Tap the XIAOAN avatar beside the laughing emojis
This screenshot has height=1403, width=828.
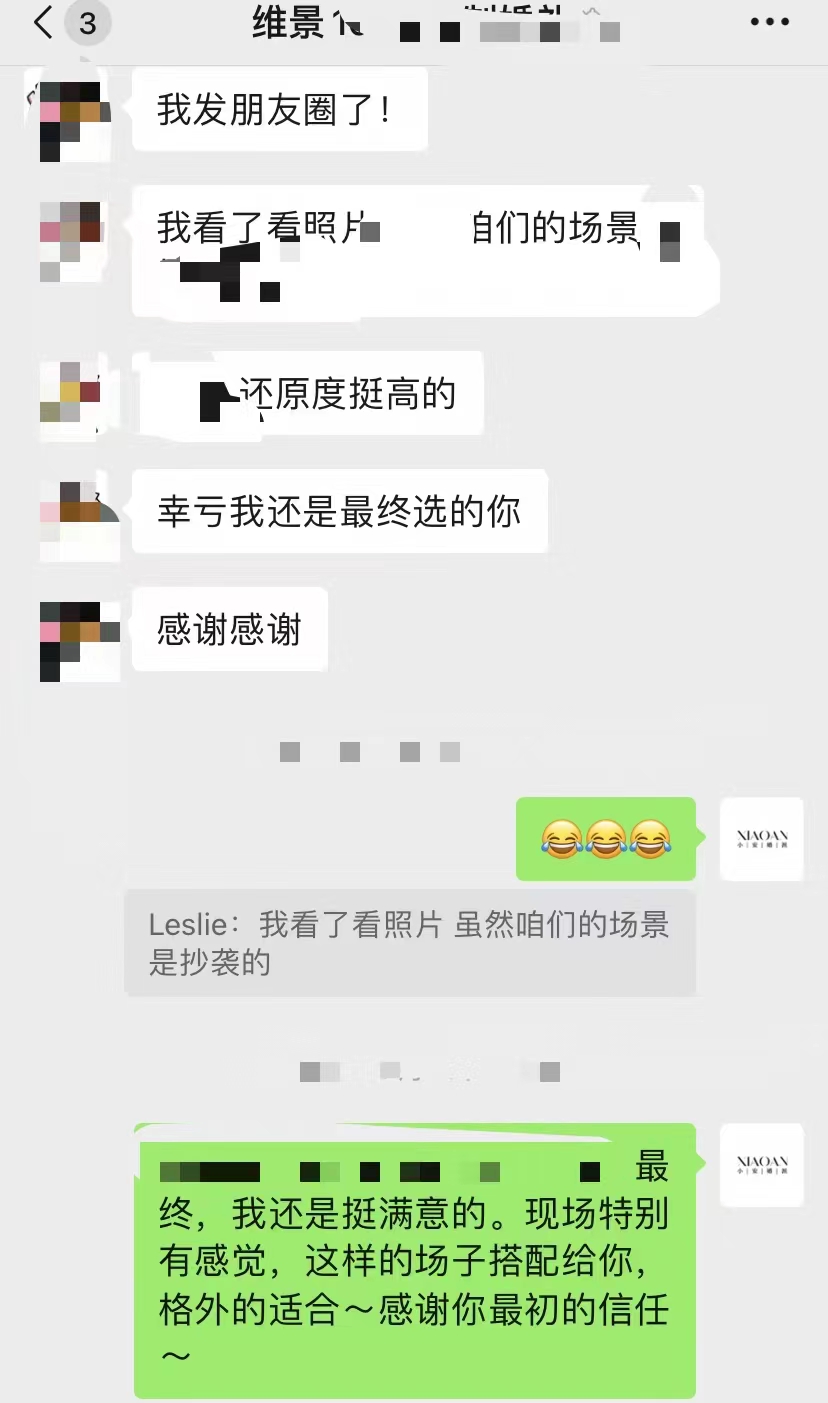coord(762,839)
